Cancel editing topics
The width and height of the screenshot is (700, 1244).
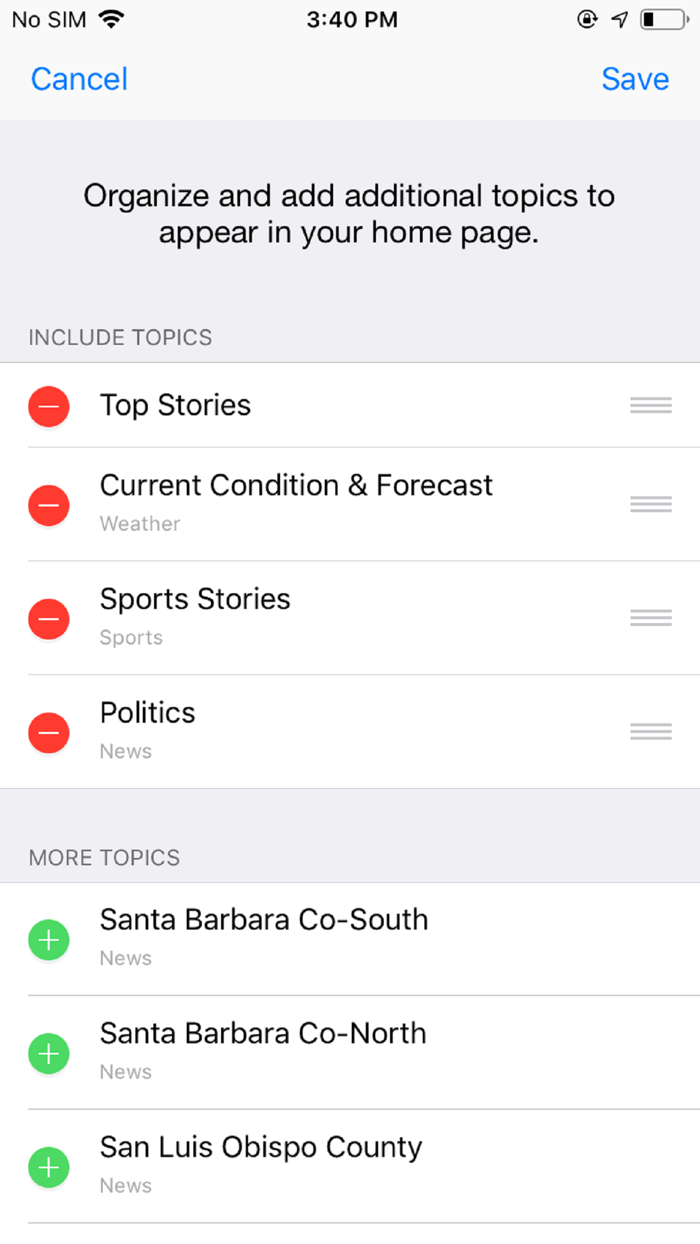(x=79, y=79)
